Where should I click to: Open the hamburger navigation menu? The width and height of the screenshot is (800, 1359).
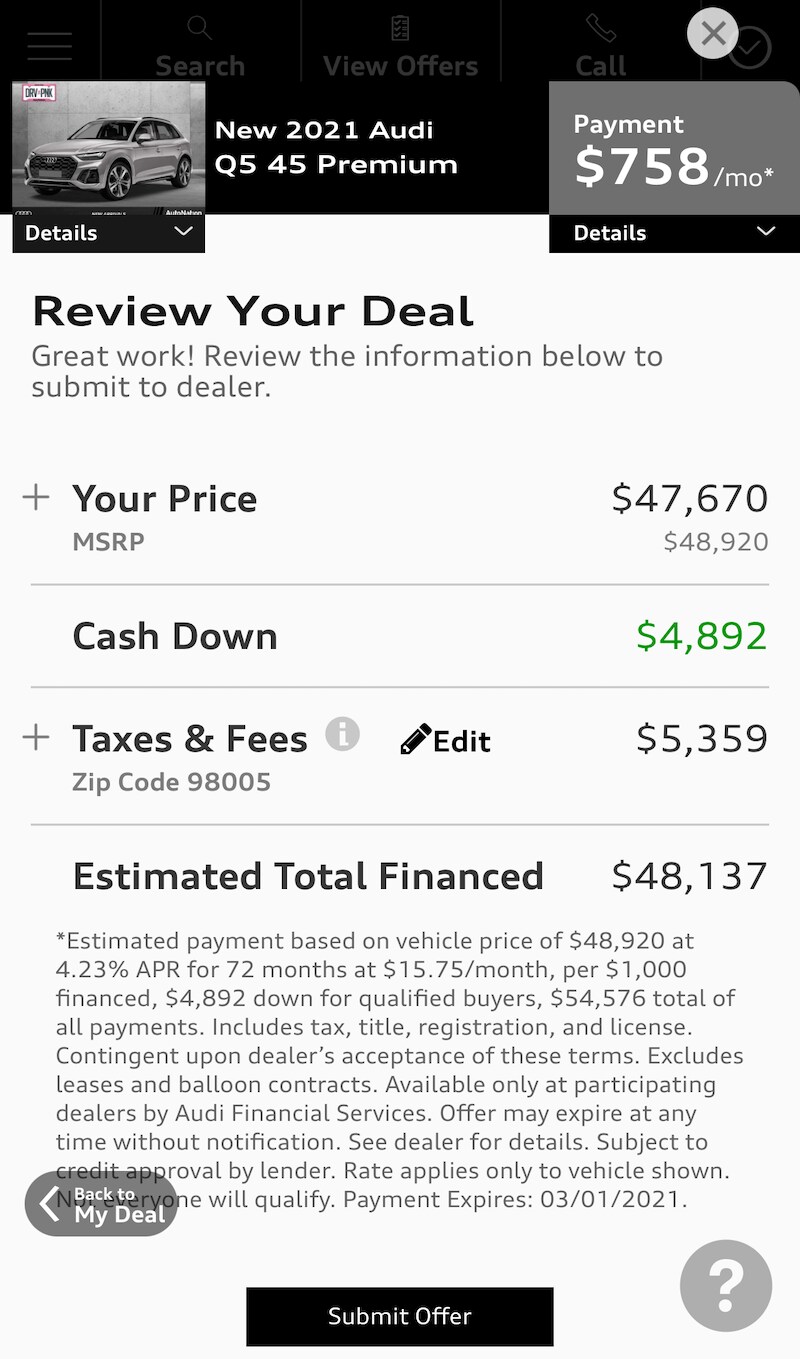point(49,45)
